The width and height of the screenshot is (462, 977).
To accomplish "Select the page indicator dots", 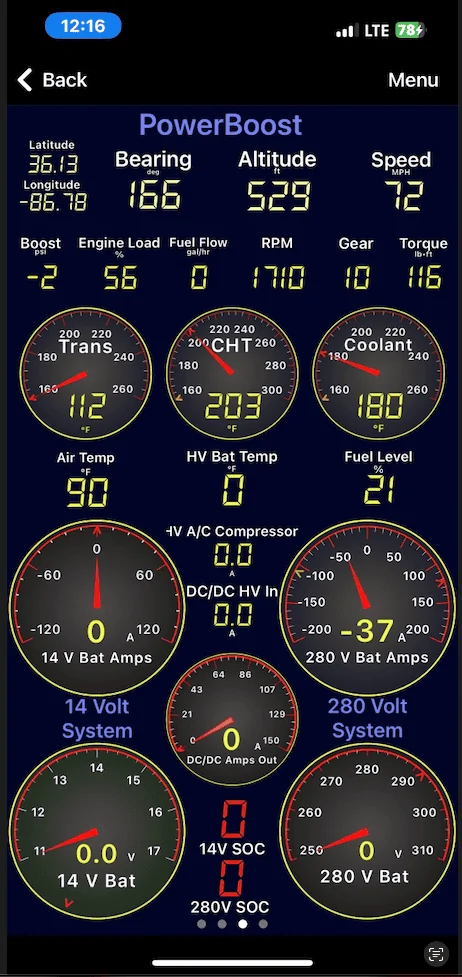I will 232,923.
